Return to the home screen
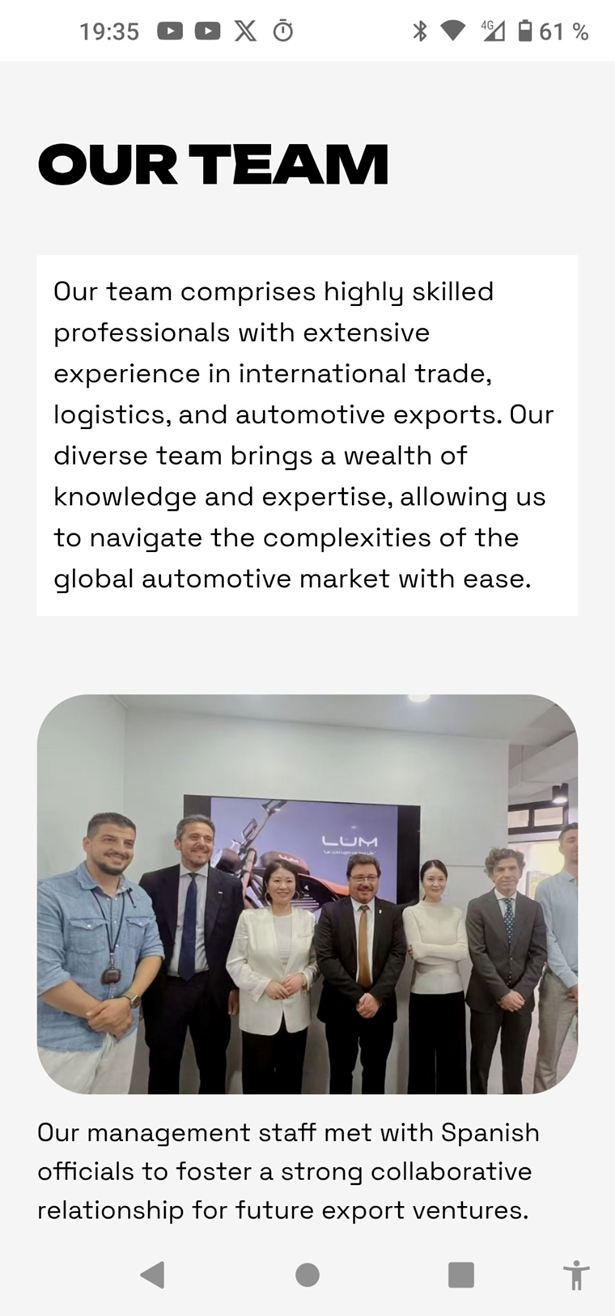615x1316 pixels. click(307, 1274)
